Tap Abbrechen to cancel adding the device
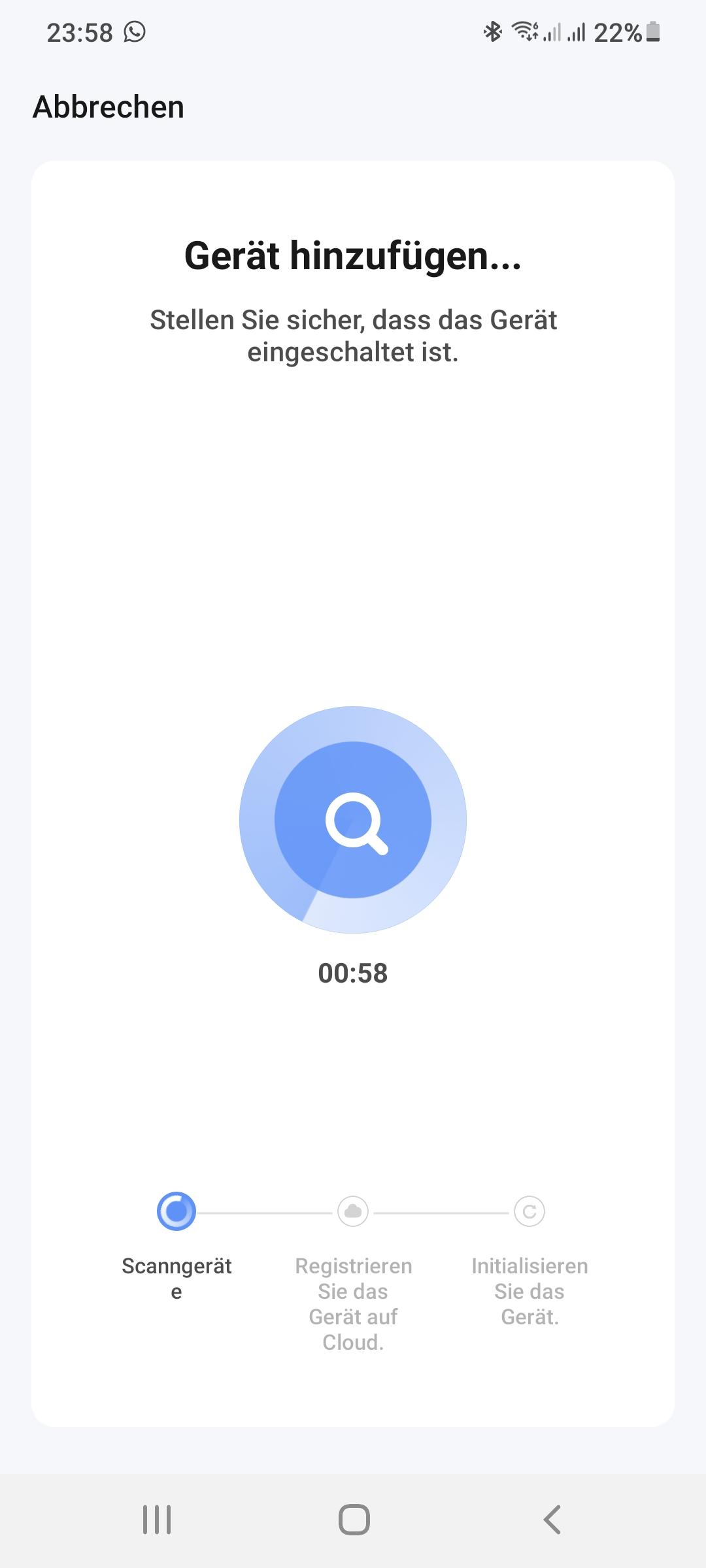Screen dimensions: 706x1568 tap(109, 107)
